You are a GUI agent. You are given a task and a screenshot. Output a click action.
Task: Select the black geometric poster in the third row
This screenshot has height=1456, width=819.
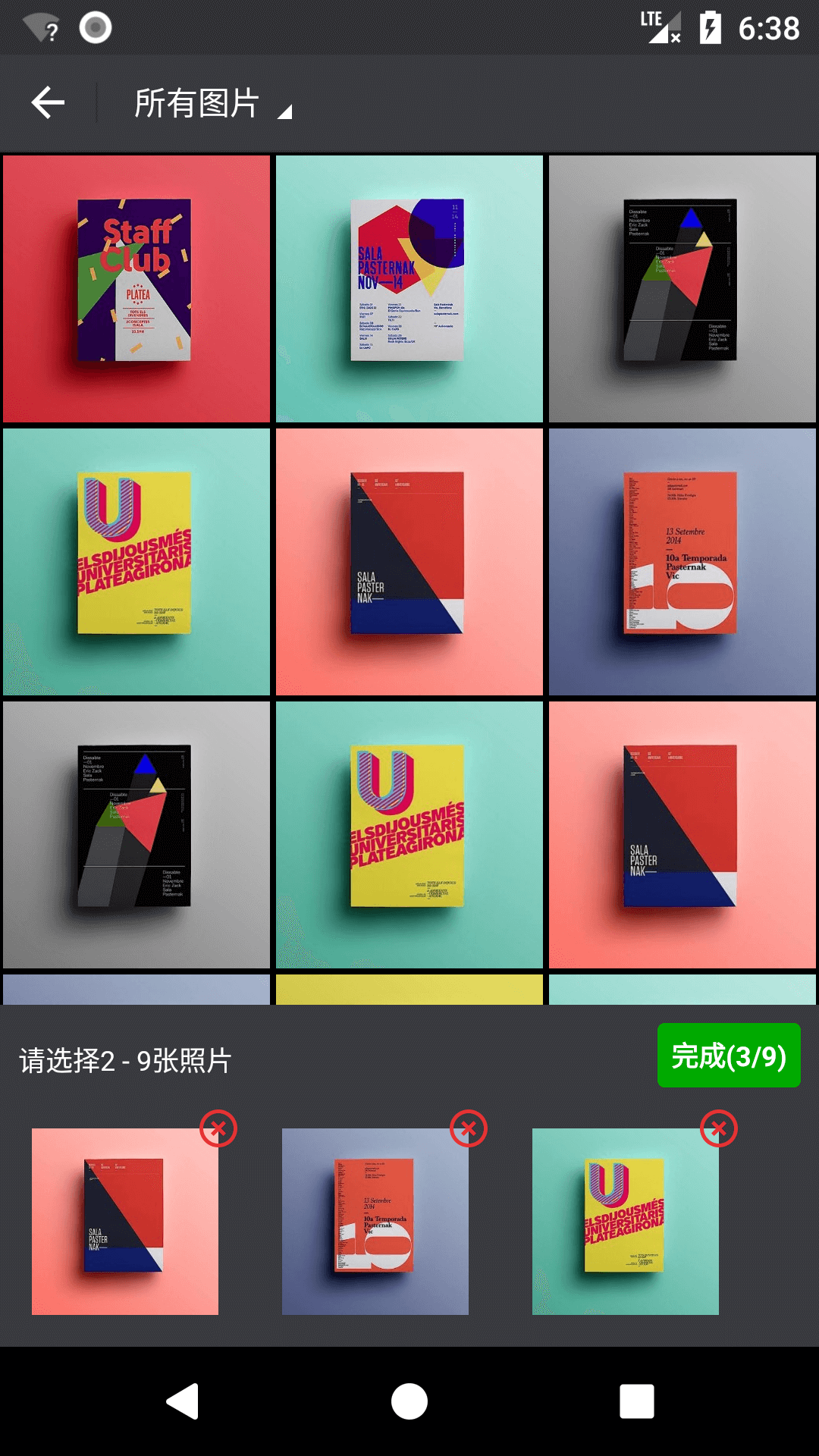(136, 835)
